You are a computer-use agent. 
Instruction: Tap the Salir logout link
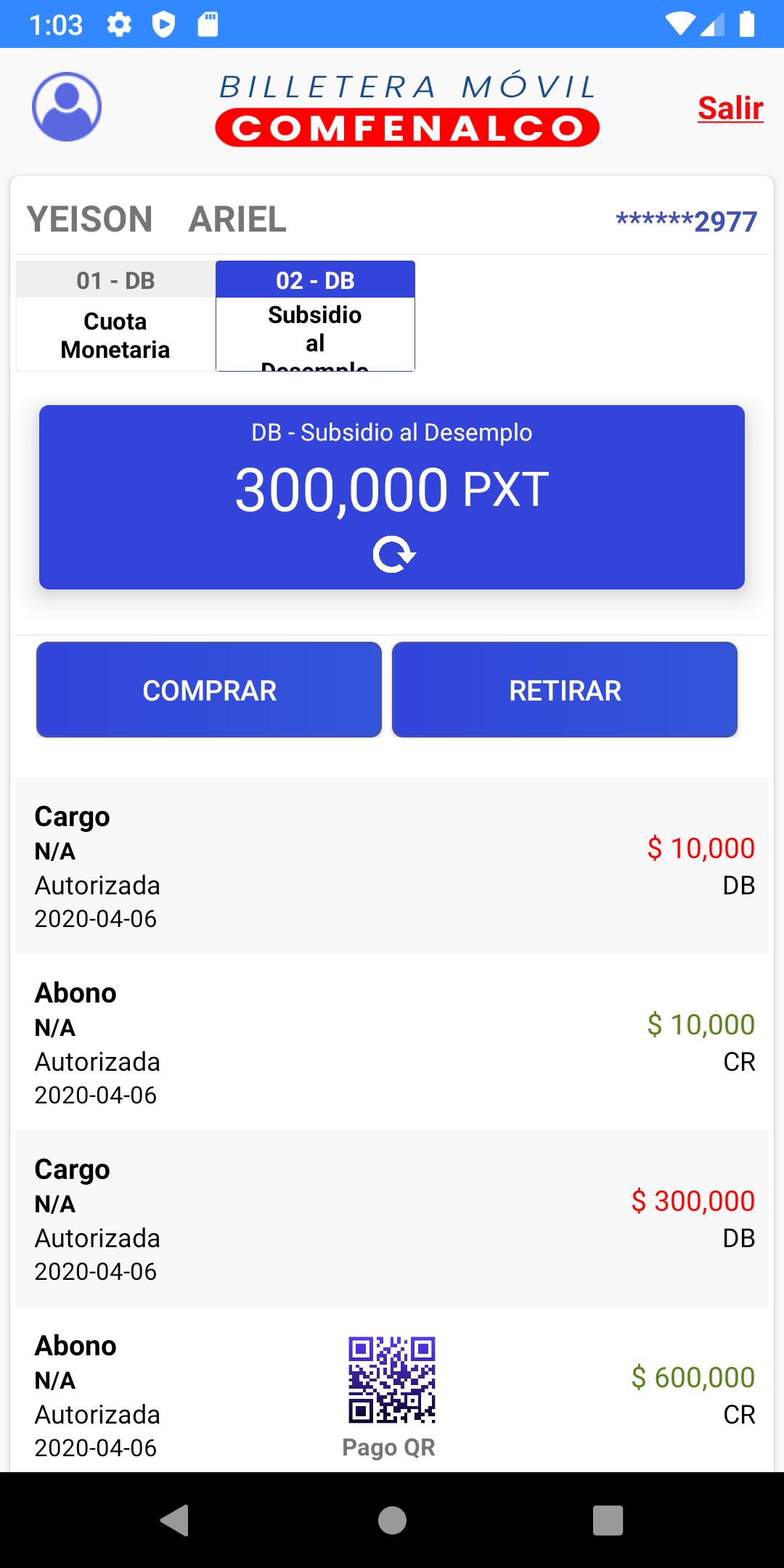[730, 108]
